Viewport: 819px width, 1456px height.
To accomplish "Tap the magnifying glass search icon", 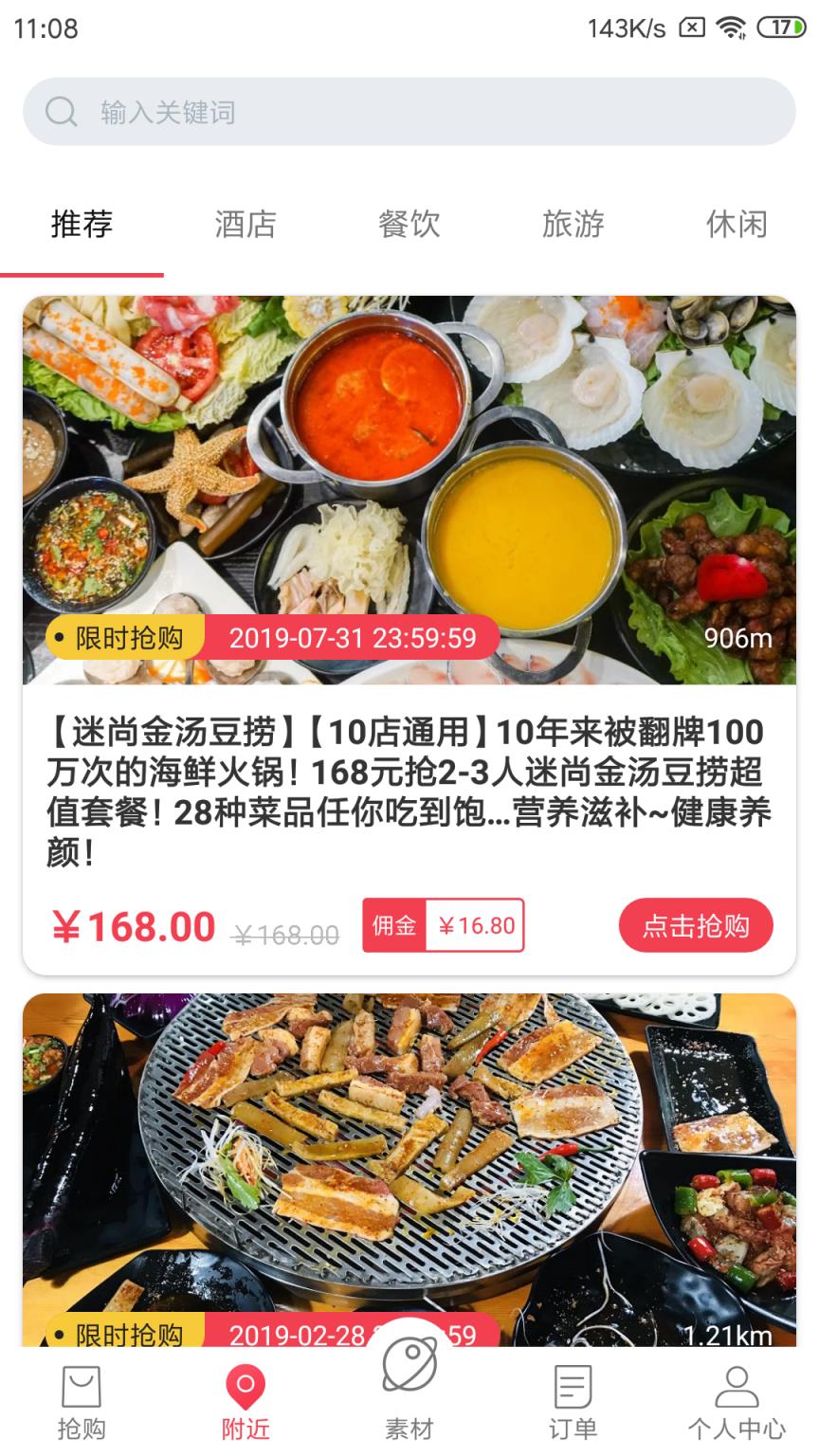I will 61,111.
